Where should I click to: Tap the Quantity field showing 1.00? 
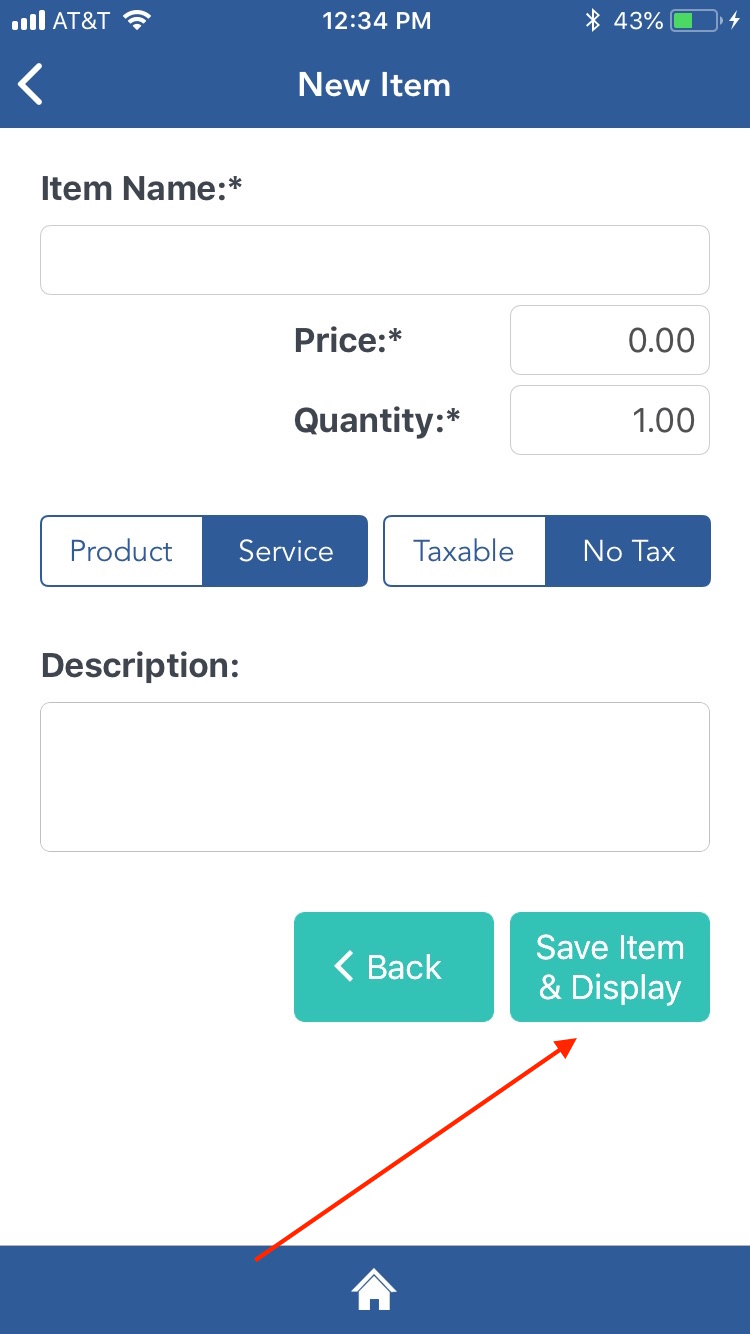click(x=609, y=420)
